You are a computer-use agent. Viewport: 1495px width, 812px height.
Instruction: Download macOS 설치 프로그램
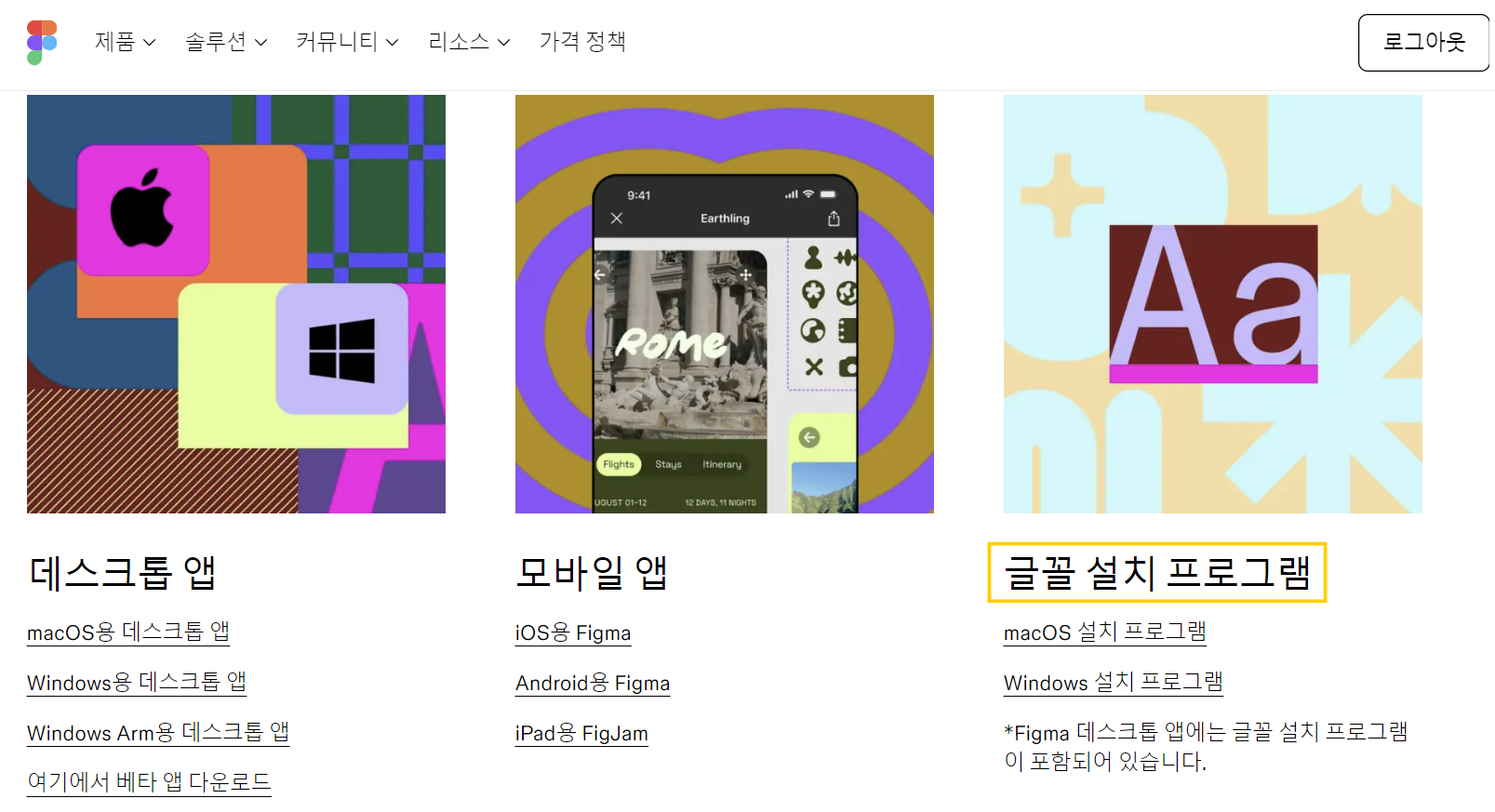1104,632
